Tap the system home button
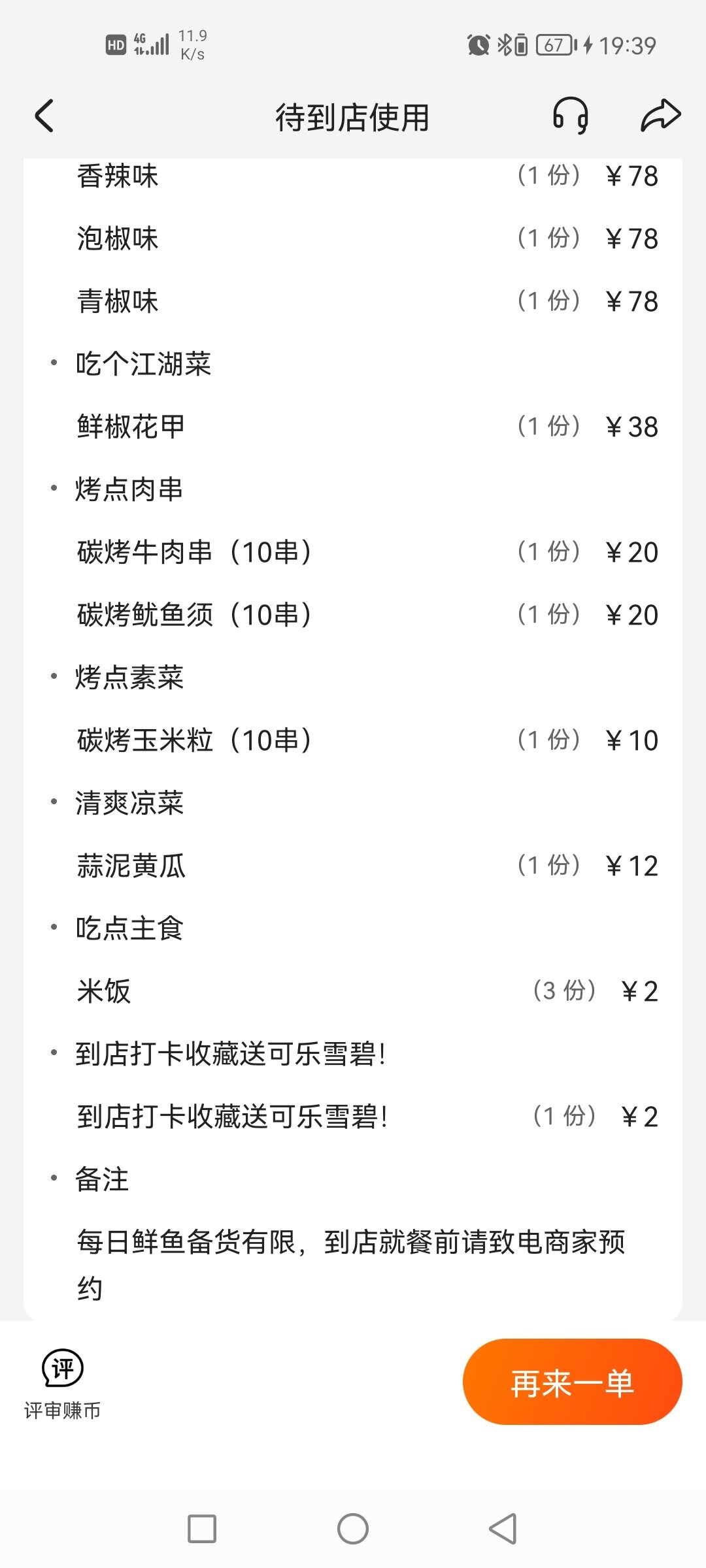 tap(353, 1529)
